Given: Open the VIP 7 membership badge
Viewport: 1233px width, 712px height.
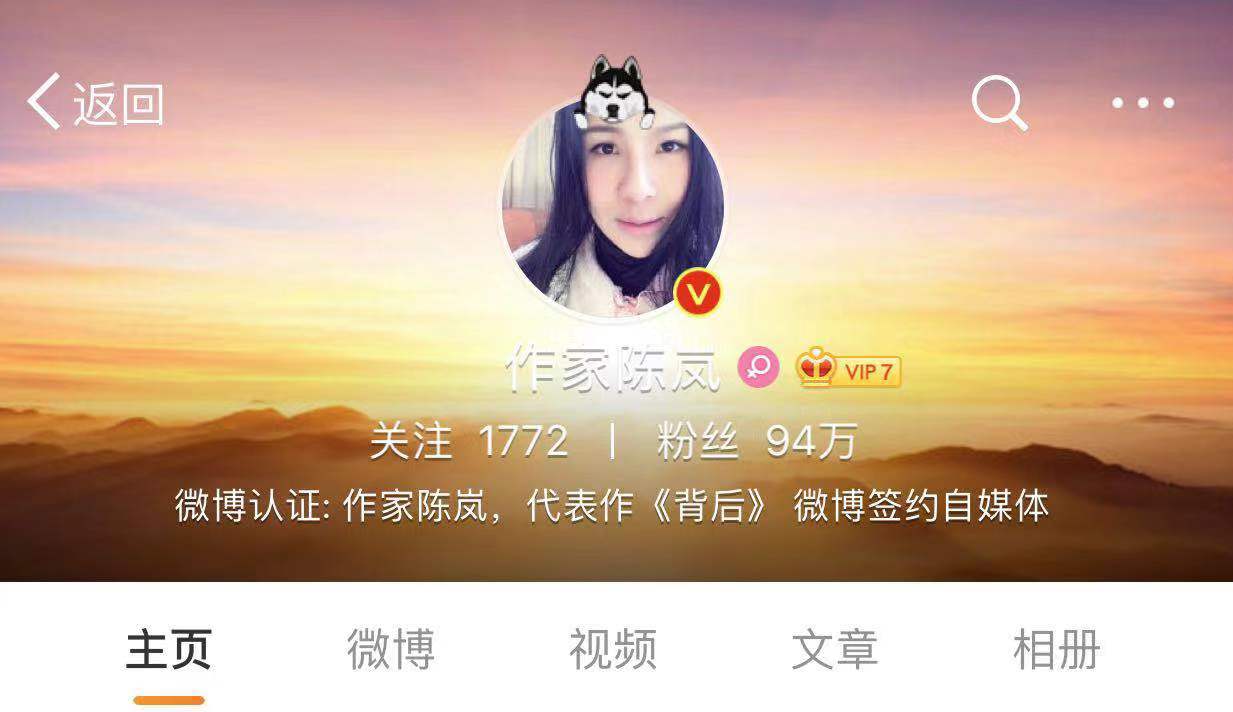Looking at the screenshot, I should (849, 371).
